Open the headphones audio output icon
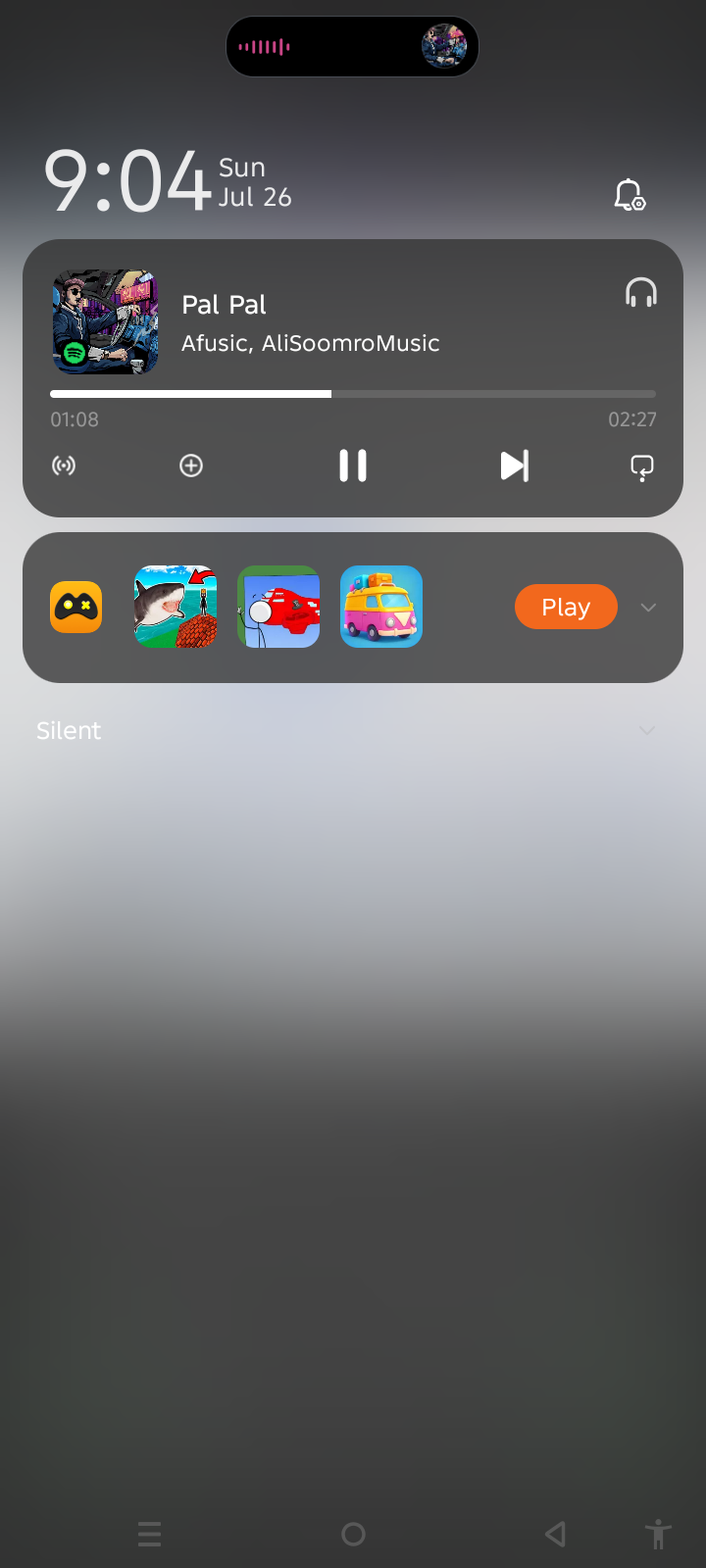 pyautogui.click(x=641, y=293)
